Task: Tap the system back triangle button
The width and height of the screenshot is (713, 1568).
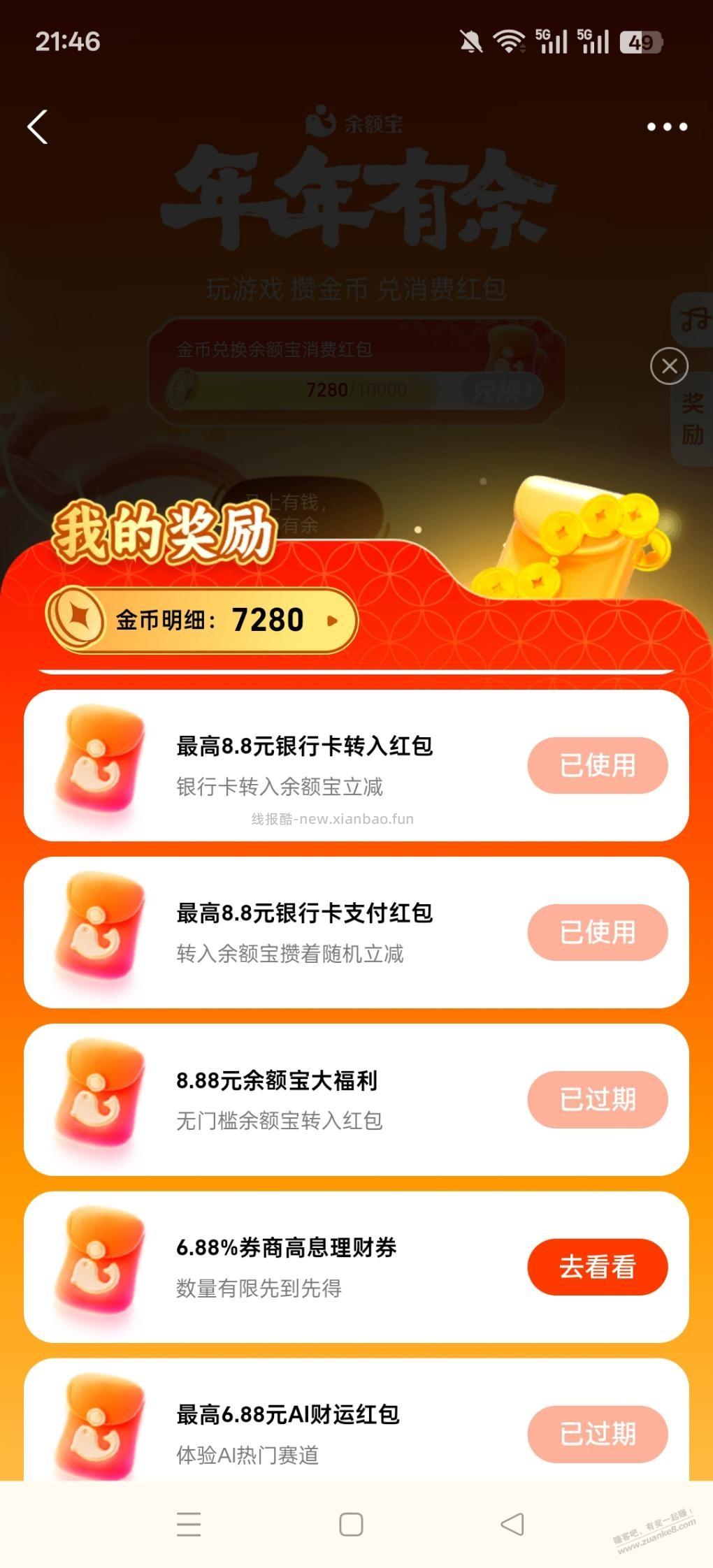Action: (x=513, y=1524)
